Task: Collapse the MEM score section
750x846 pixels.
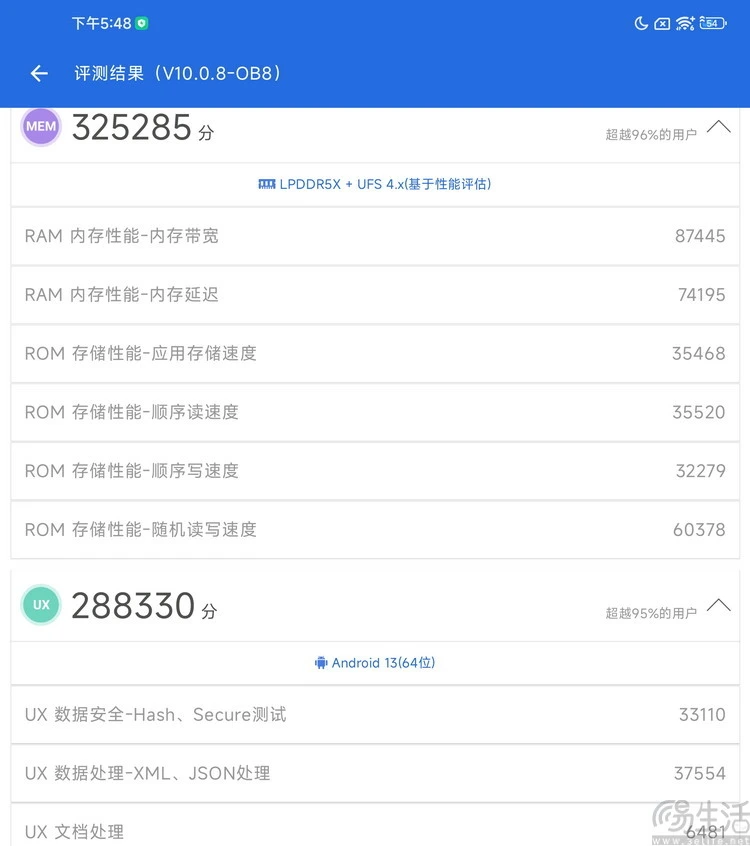Action: (x=718, y=127)
